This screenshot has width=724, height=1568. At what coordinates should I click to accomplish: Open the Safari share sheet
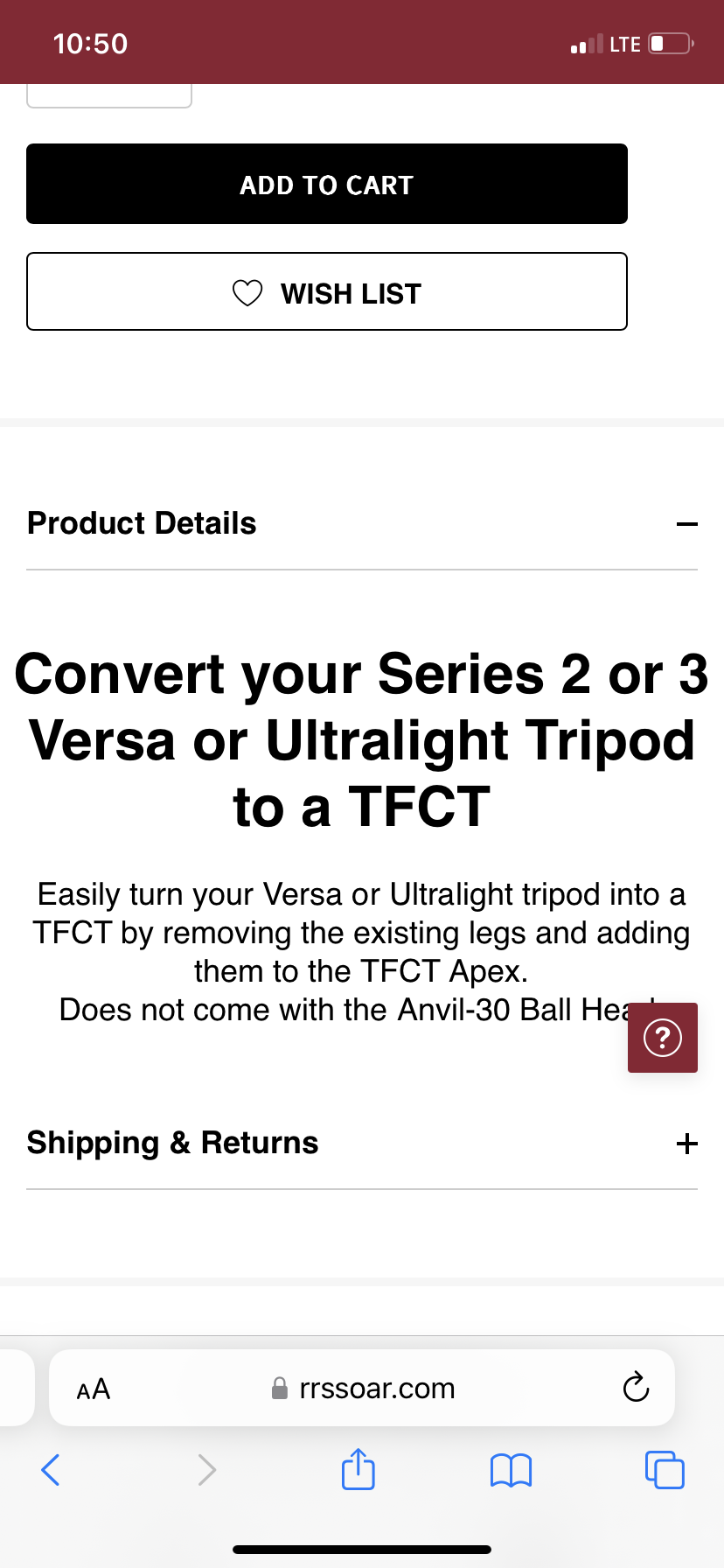pyautogui.click(x=359, y=1469)
